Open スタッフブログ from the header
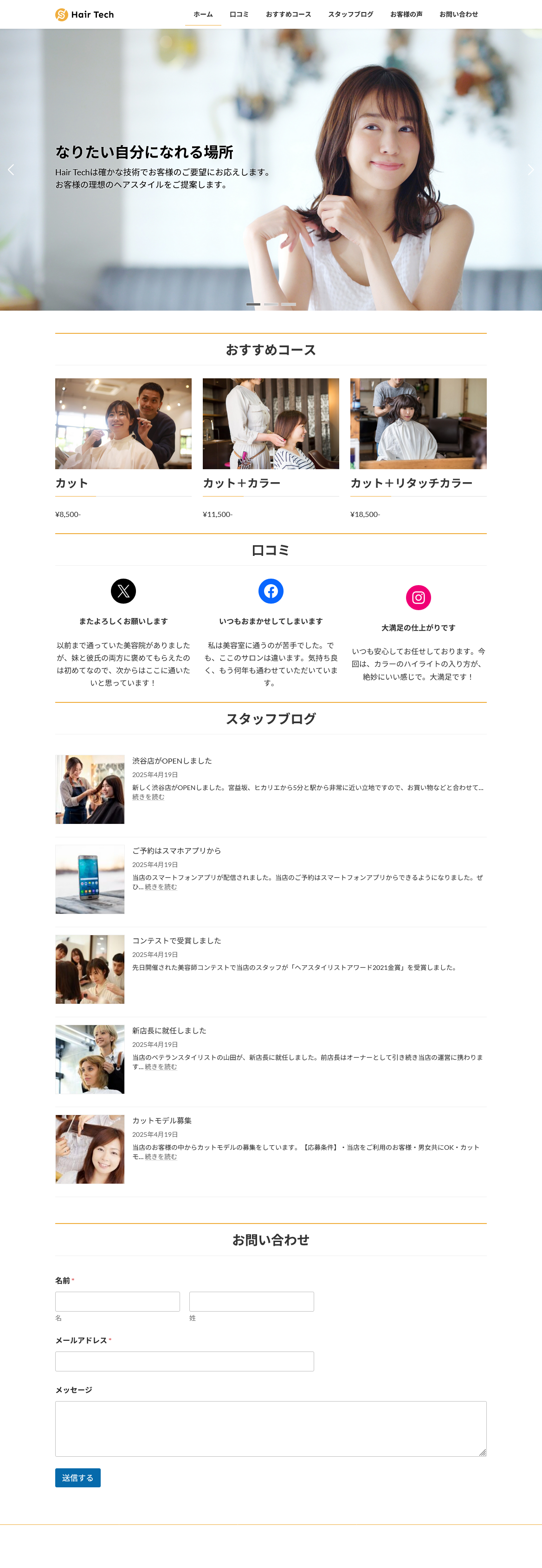The image size is (542, 1568). (350, 14)
